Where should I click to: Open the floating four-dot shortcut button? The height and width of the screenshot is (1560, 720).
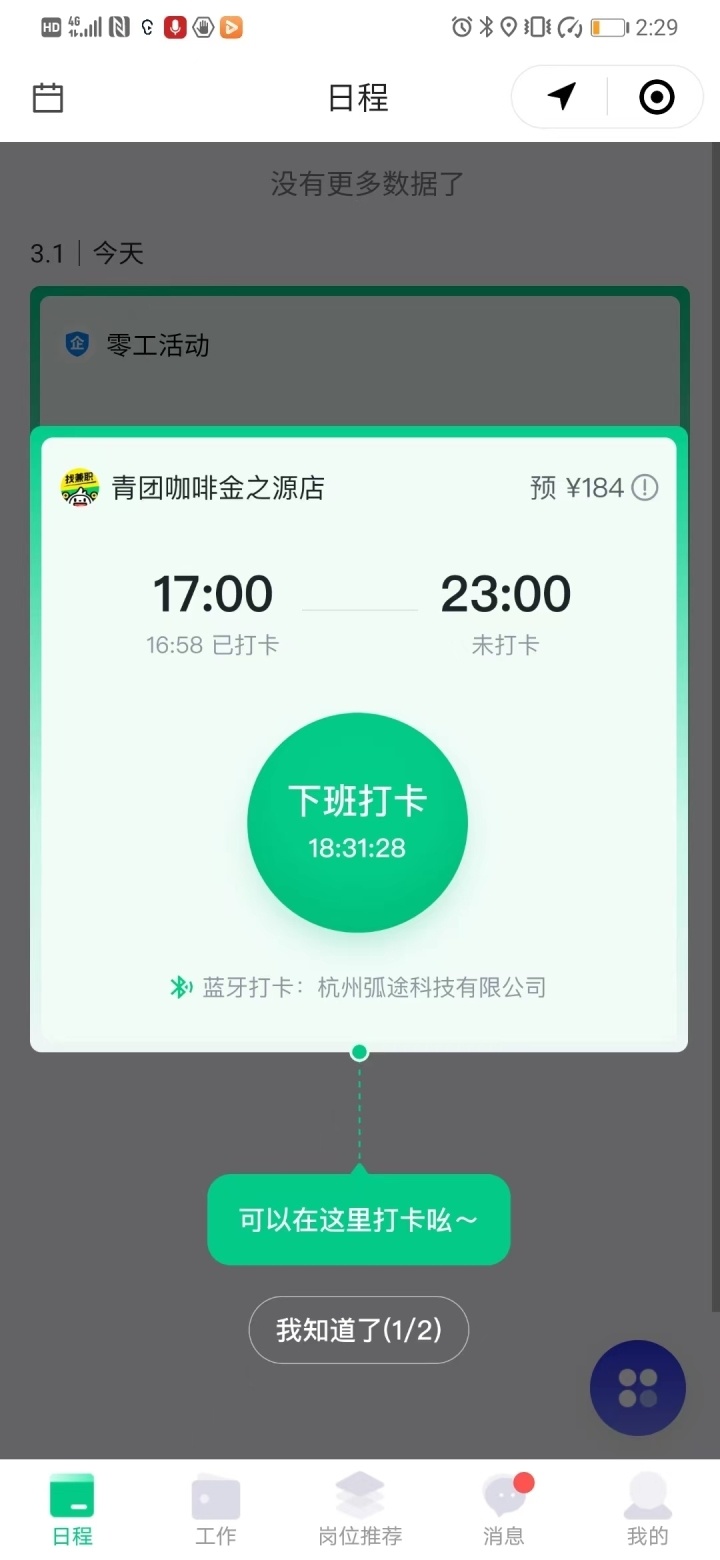pos(638,1387)
